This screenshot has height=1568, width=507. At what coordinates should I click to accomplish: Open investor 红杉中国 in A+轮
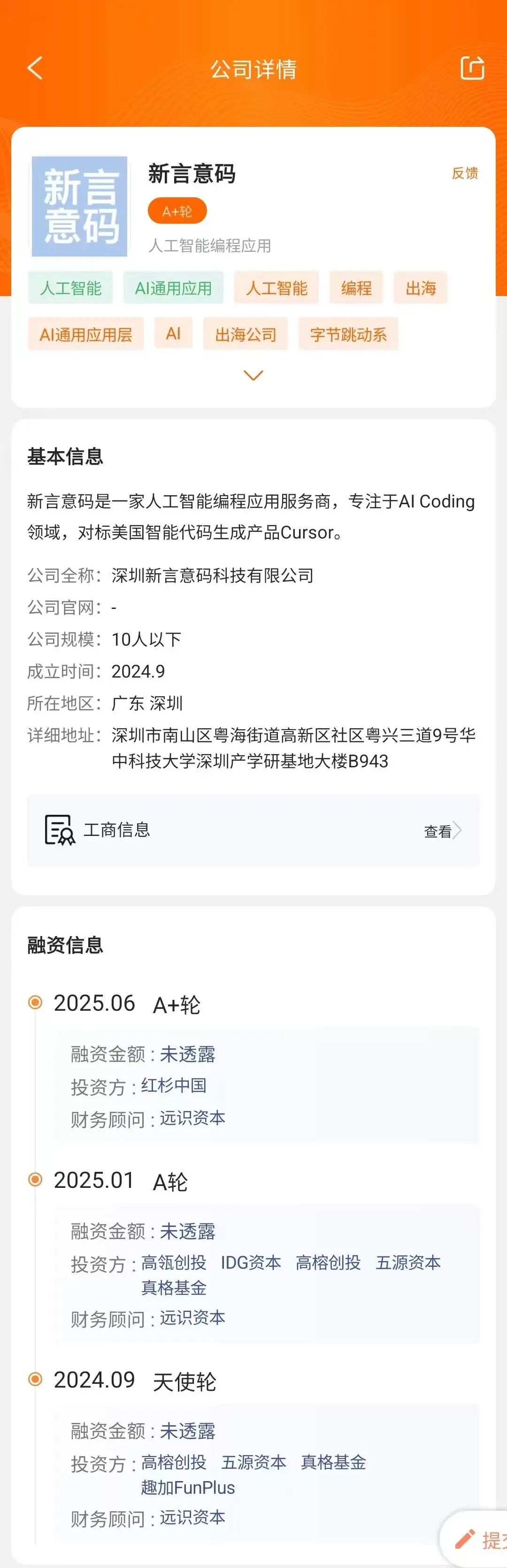(174, 1085)
